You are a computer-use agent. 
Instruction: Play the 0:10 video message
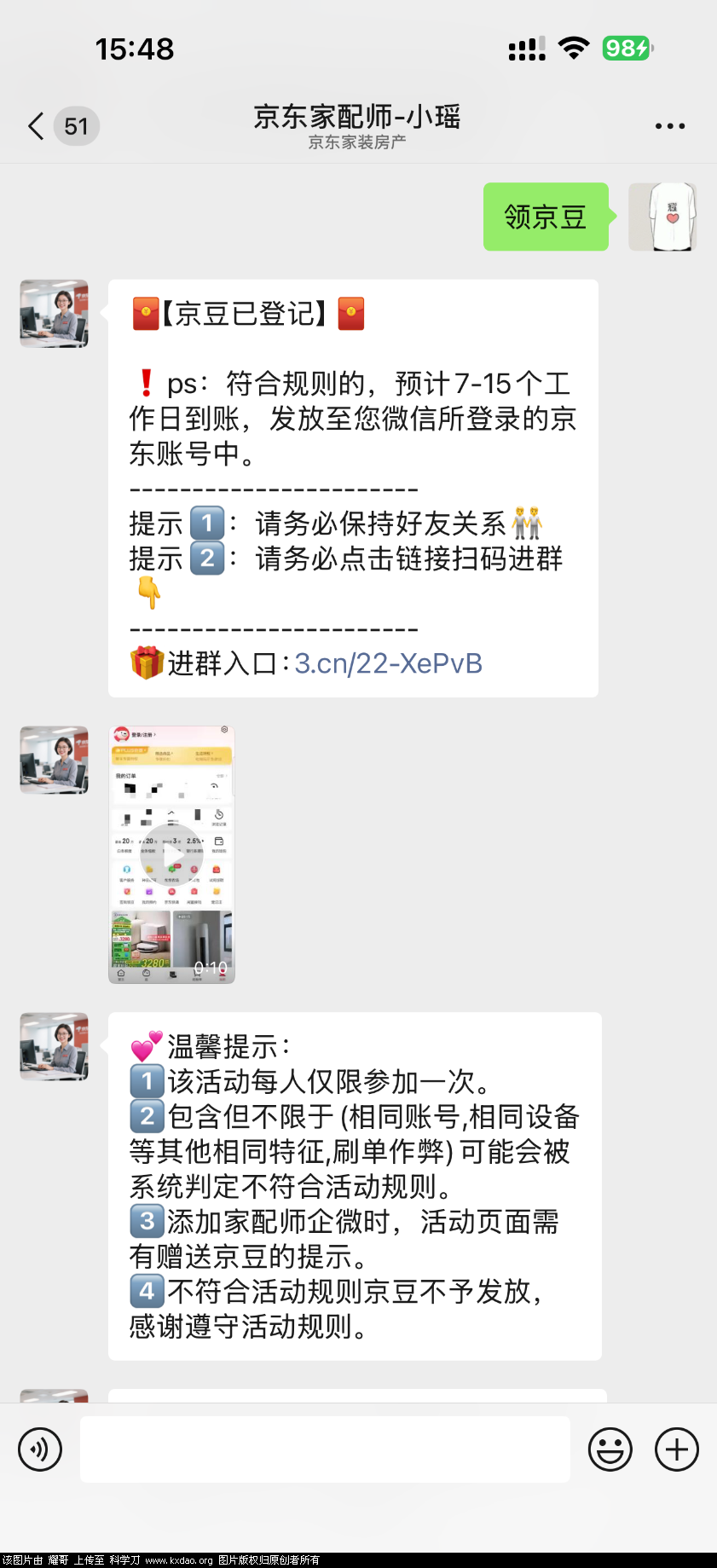171,854
